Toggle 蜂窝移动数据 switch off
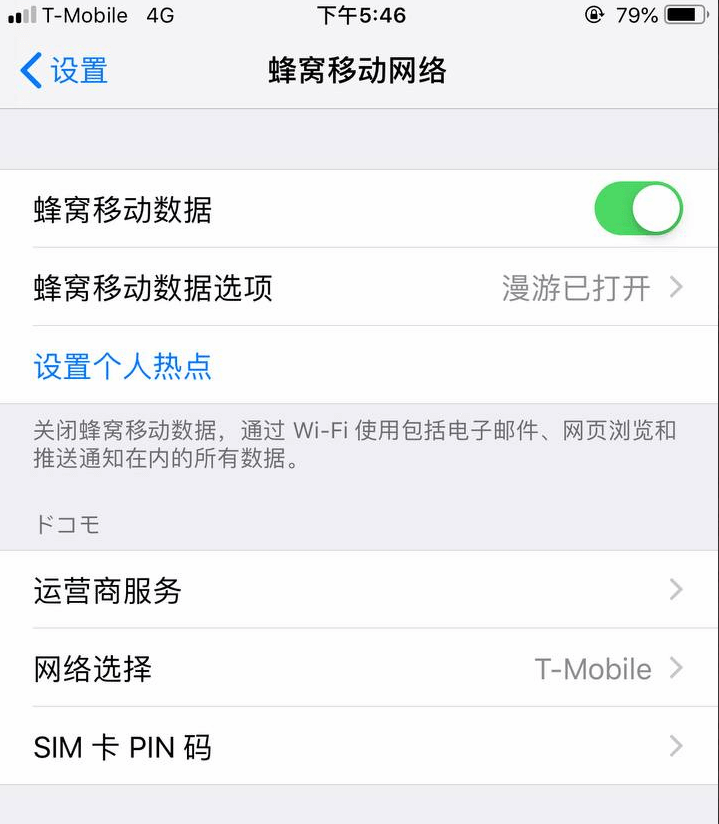The height and width of the screenshot is (824, 719). 638,209
